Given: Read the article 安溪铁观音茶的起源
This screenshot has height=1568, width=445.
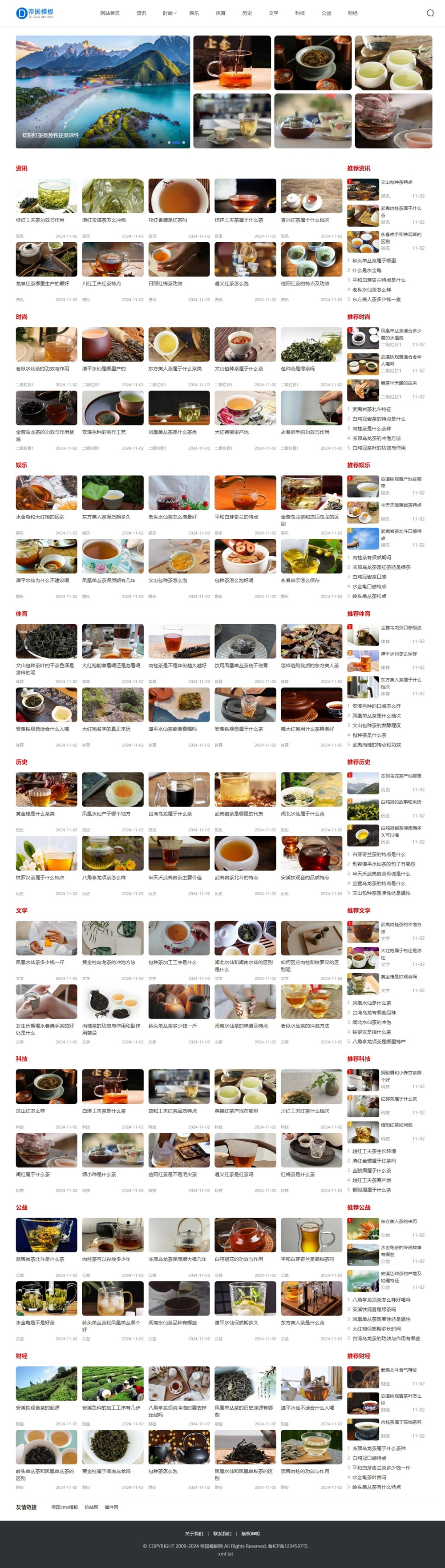Looking at the screenshot, I should point(38,1408).
